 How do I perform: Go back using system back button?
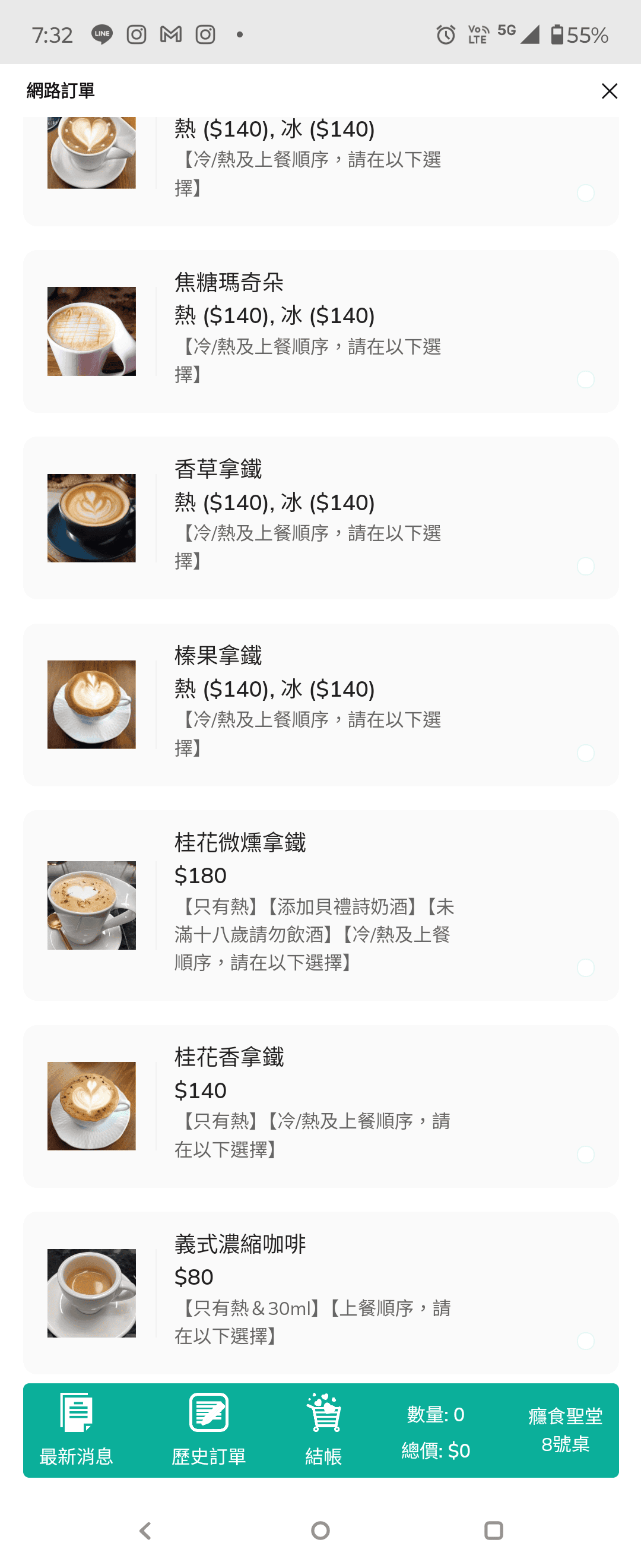pyautogui.click(x=145, y=1530)
